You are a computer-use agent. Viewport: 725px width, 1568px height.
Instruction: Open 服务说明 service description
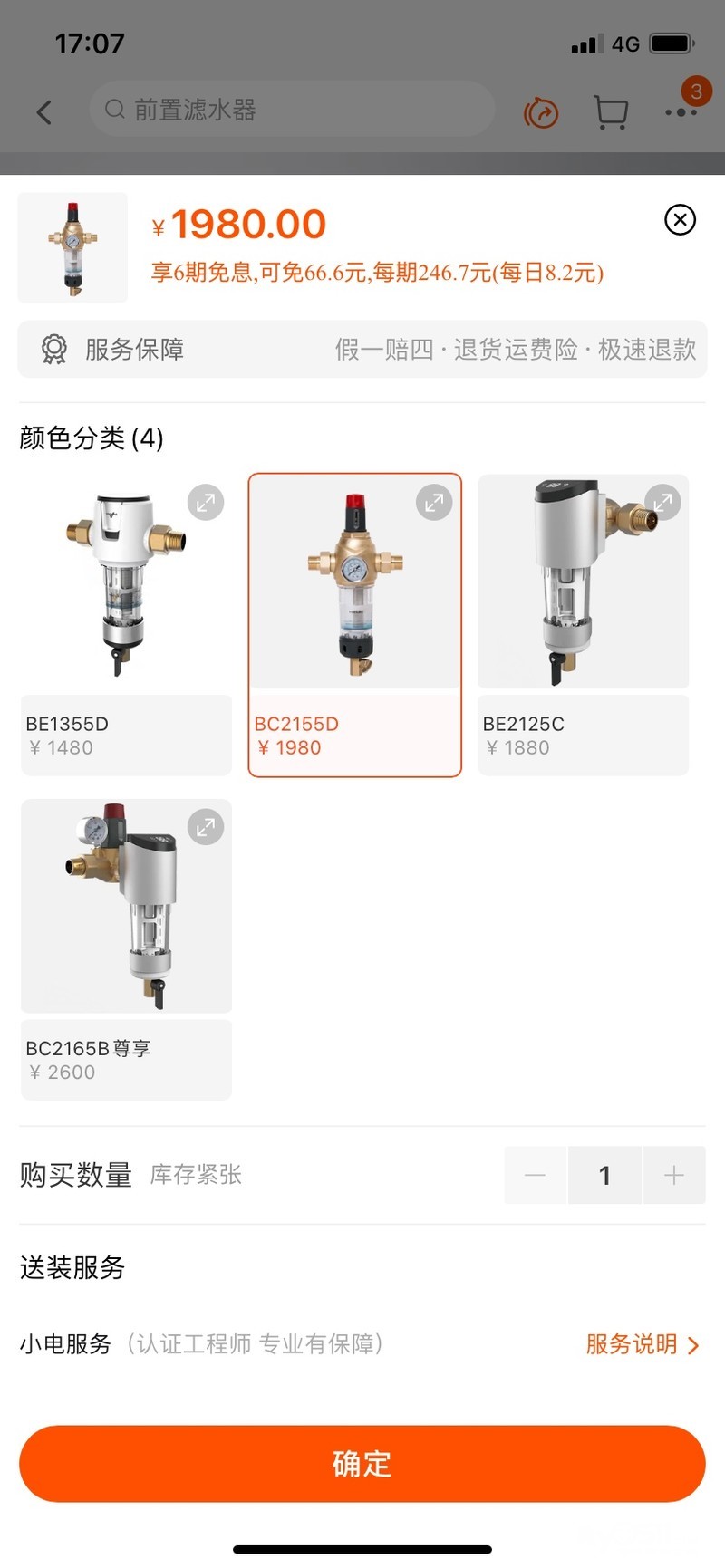tap(642, 1344)
